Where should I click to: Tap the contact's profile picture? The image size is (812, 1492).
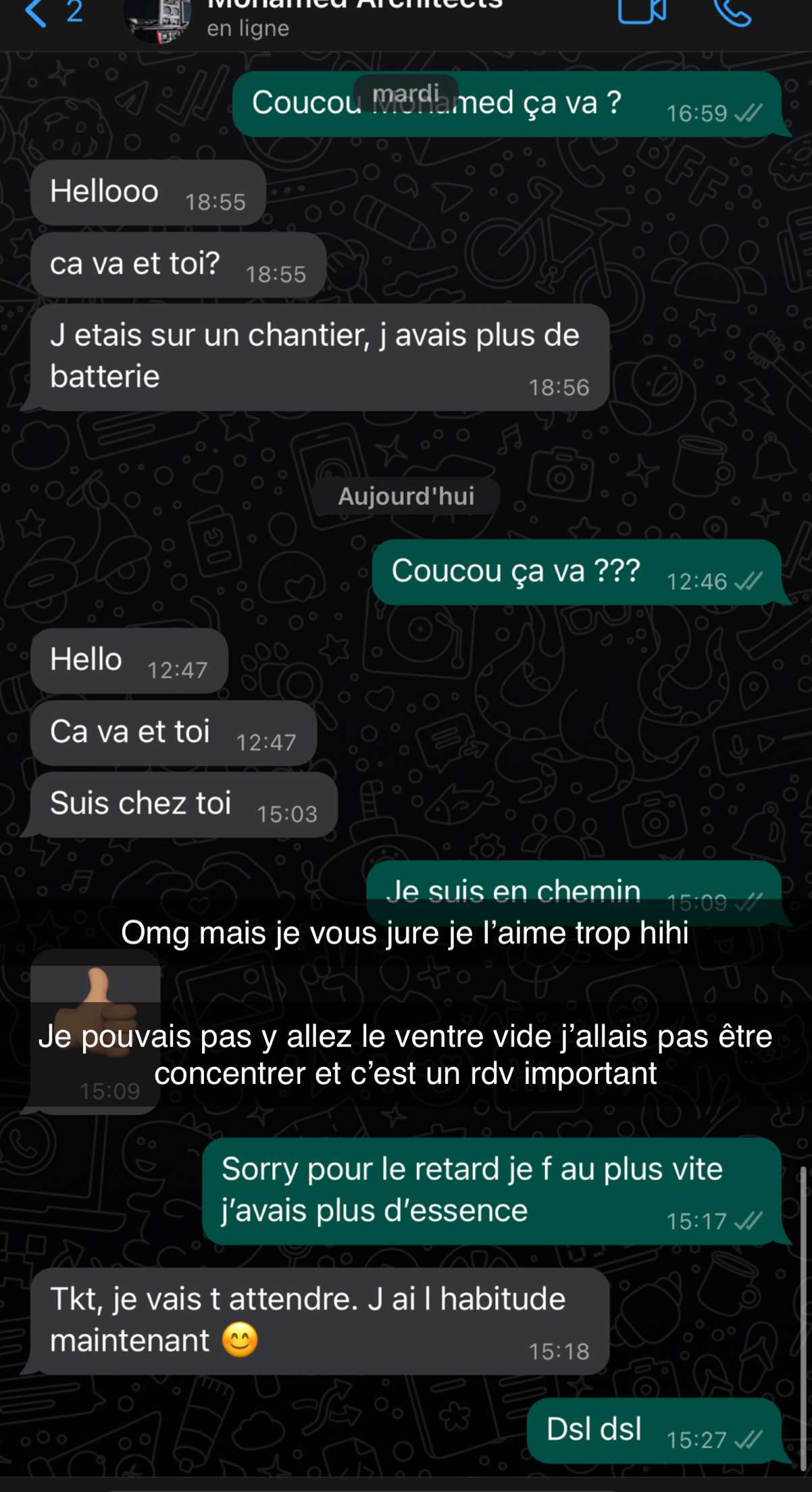pos(158,19)
